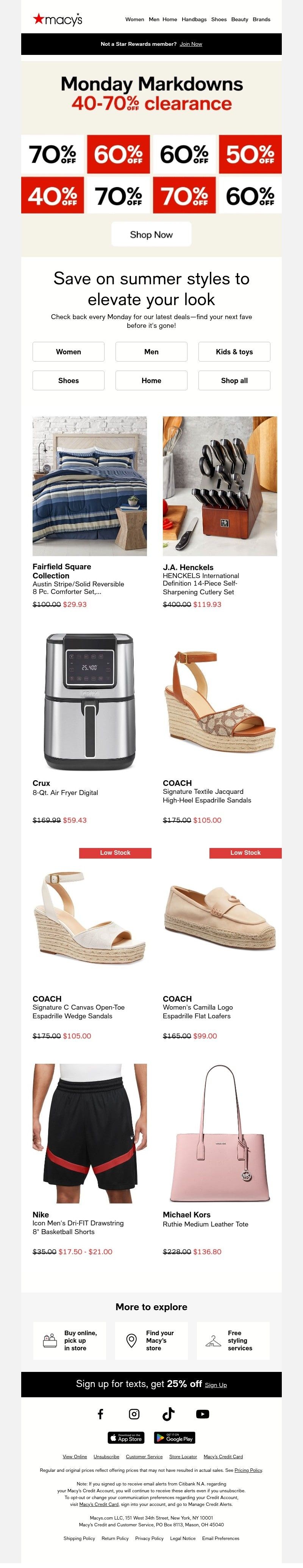Tap the Join Now link

(191, 44)
